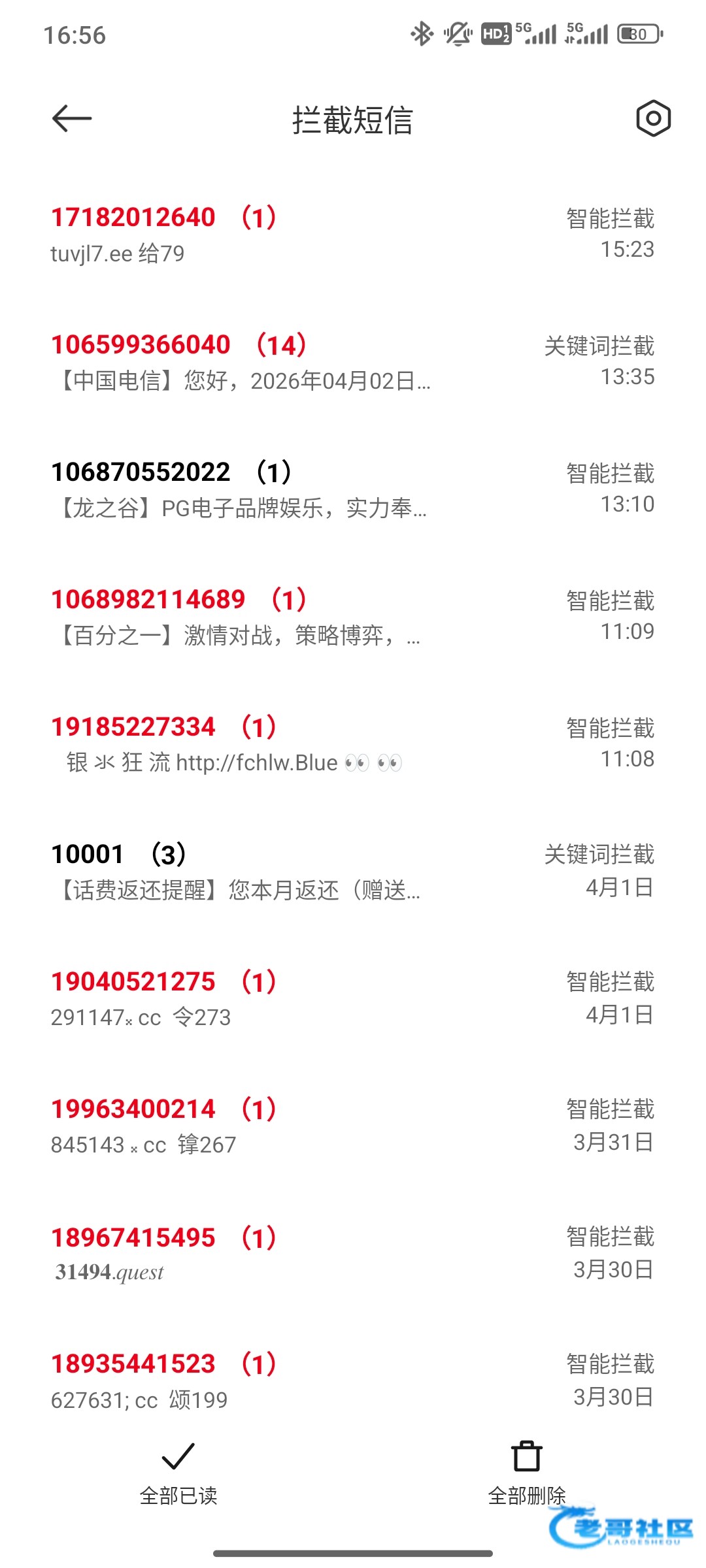View the 龙之谷 message from 106870552022

[353, 489]
